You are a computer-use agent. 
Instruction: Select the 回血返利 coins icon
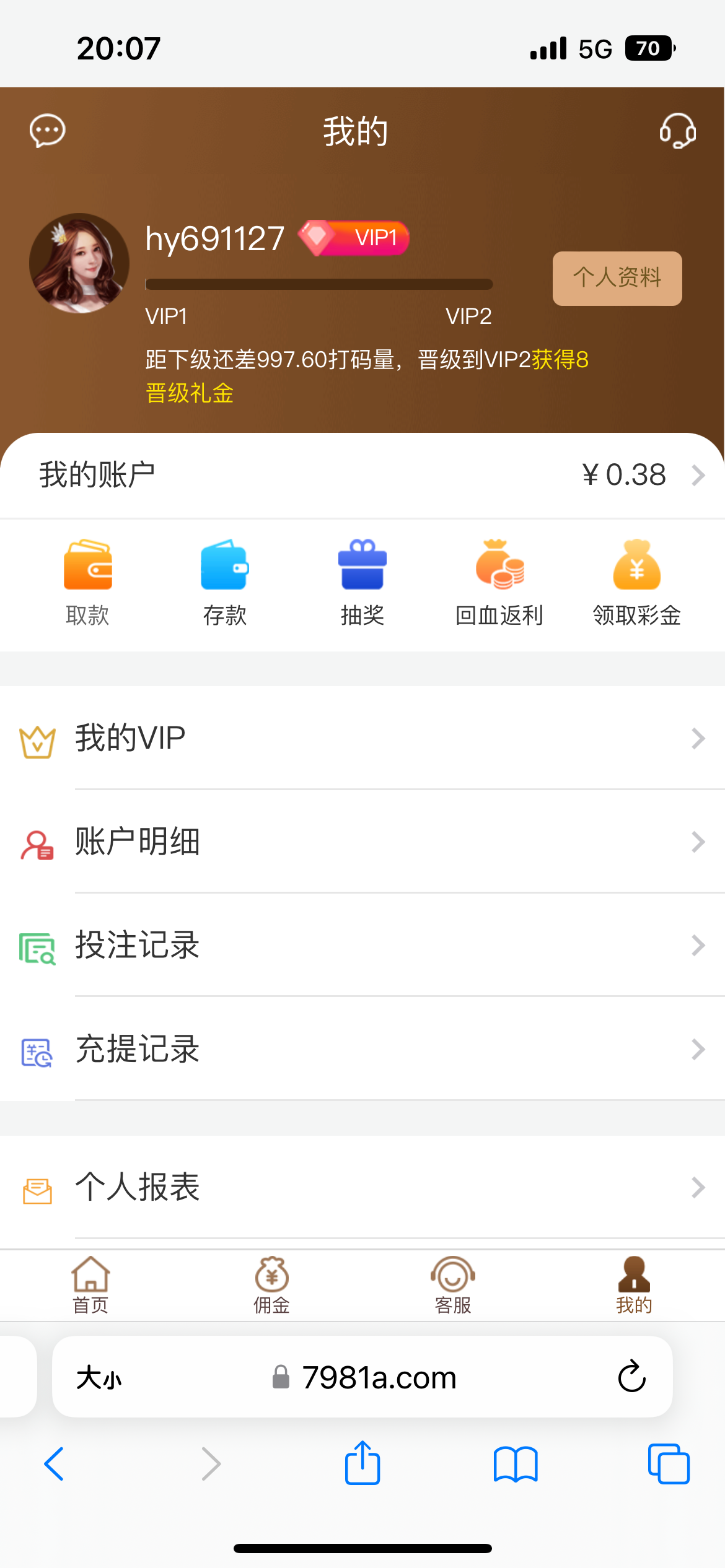tap(500, 565)
